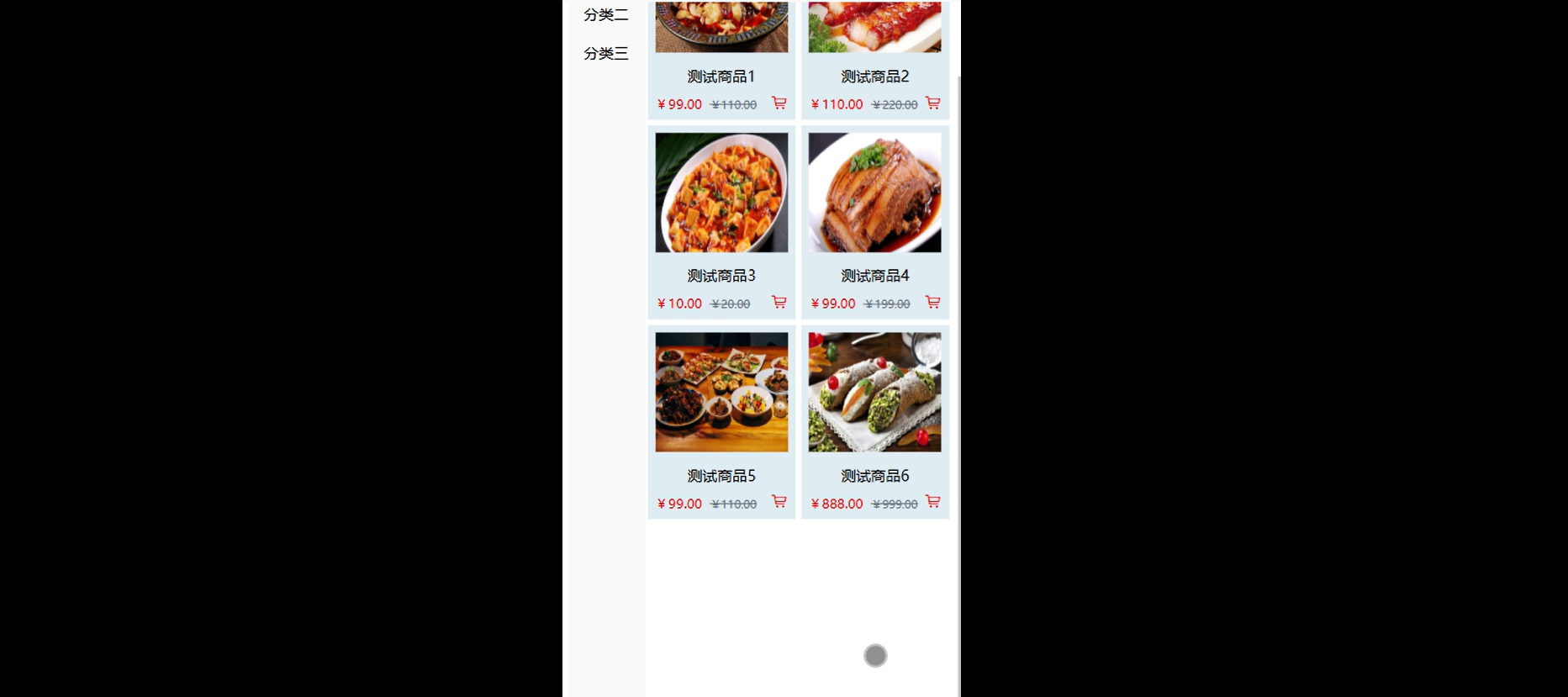
Task: Add 测试商品1 to the cart
Action: point(779,103)
